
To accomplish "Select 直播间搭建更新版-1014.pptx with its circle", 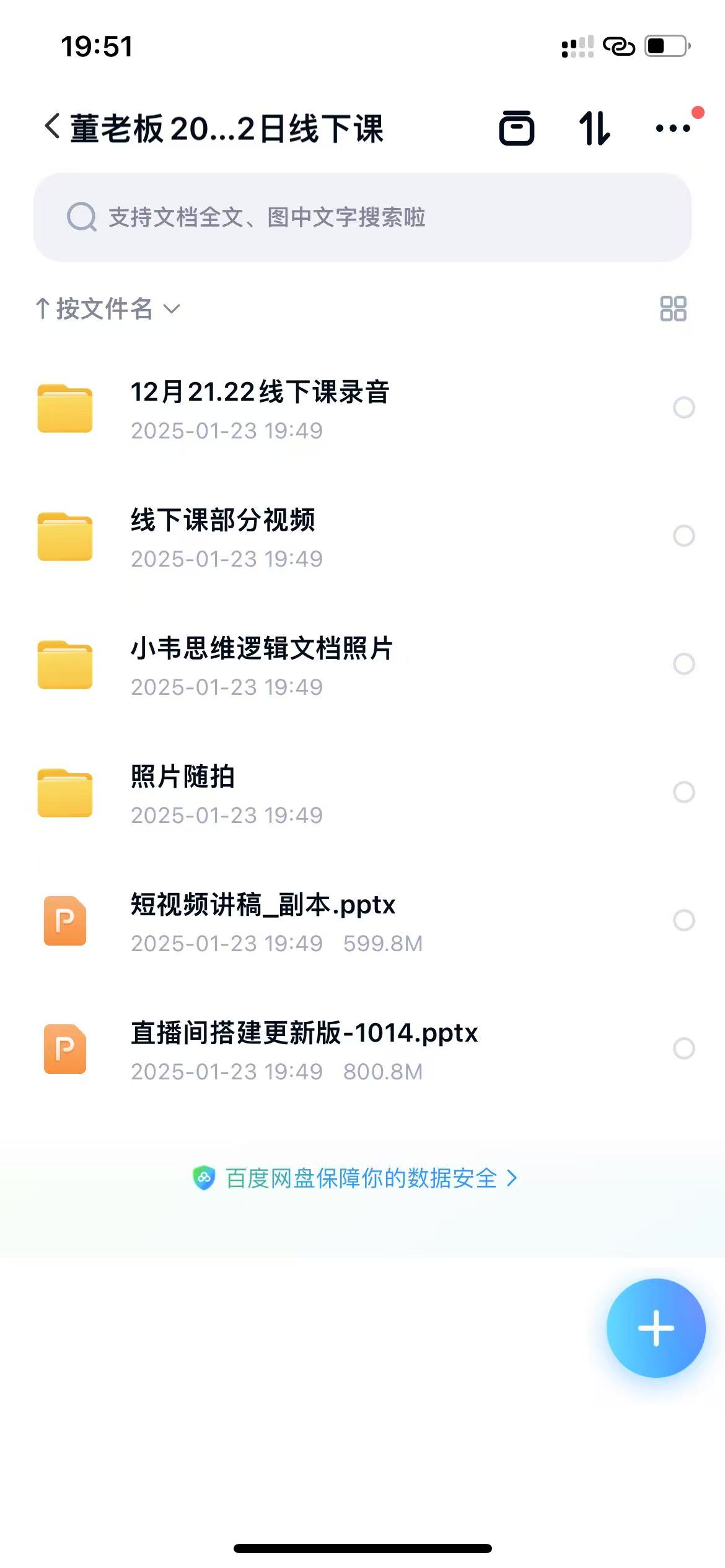I will (x=683, y=1048).
